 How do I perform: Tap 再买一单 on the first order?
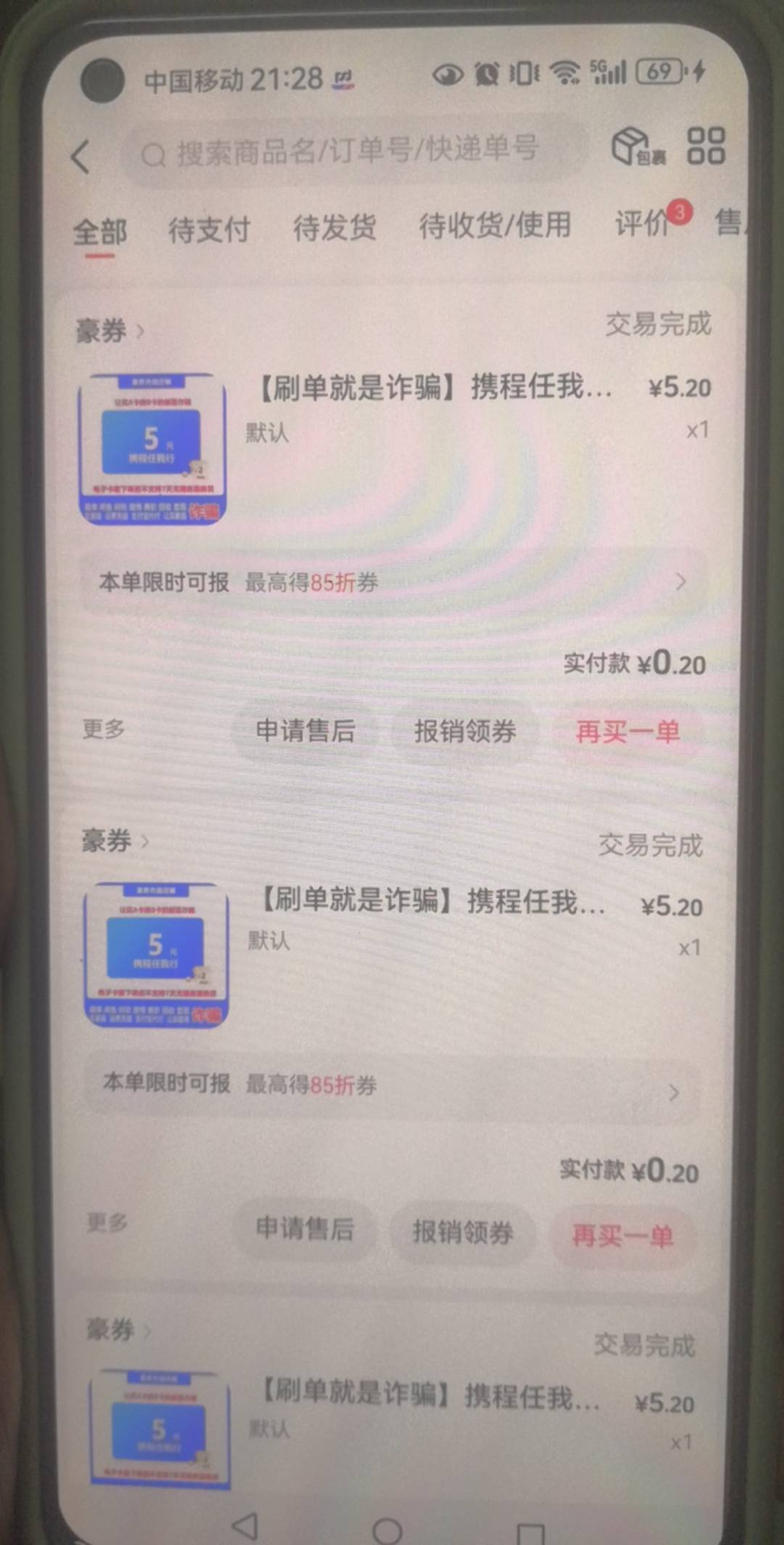click(627, 731)
